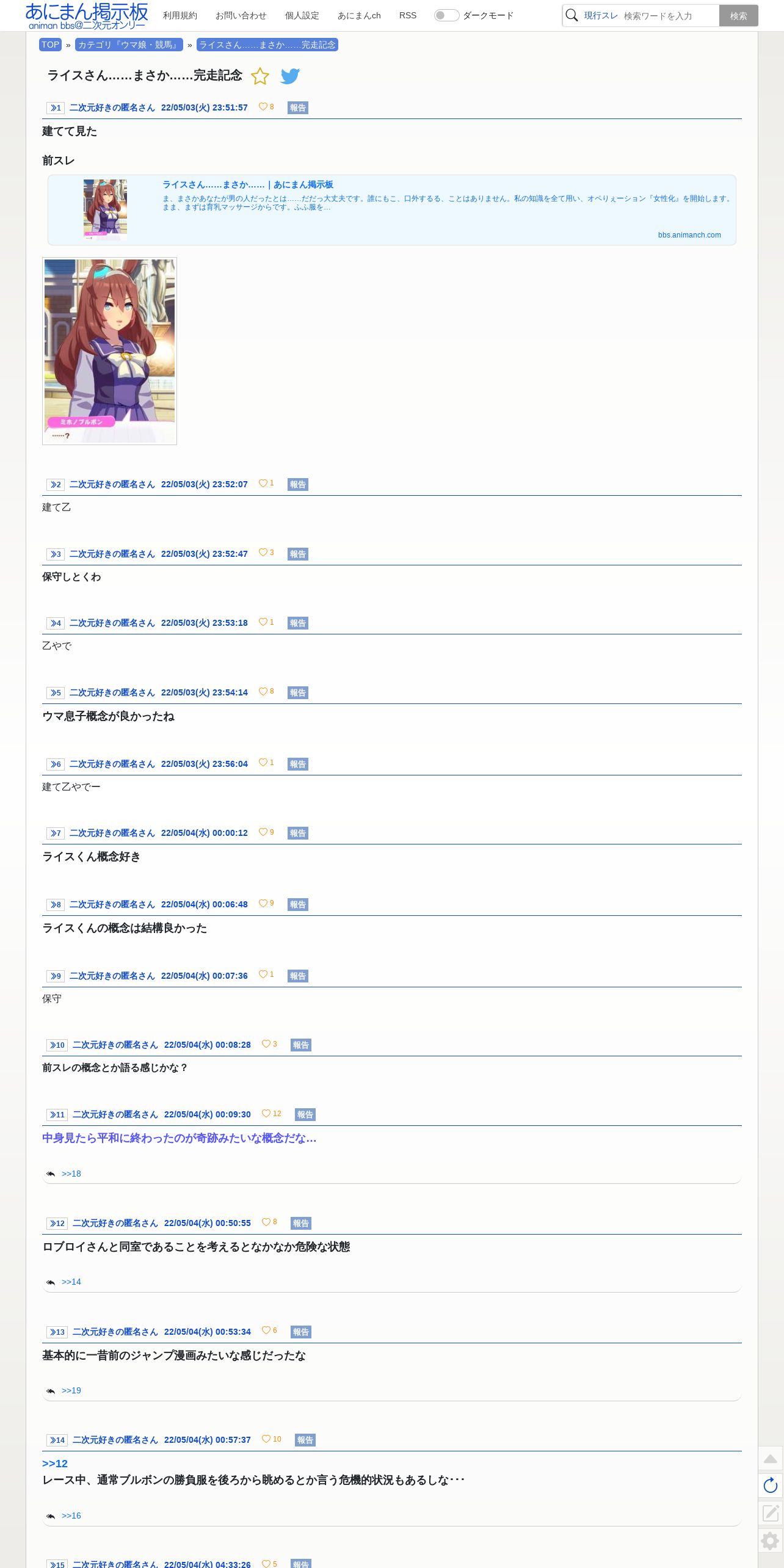Jump to the top of the page with the up arrow
This screenshot has width=784, height=1568.
[771, 1458]
